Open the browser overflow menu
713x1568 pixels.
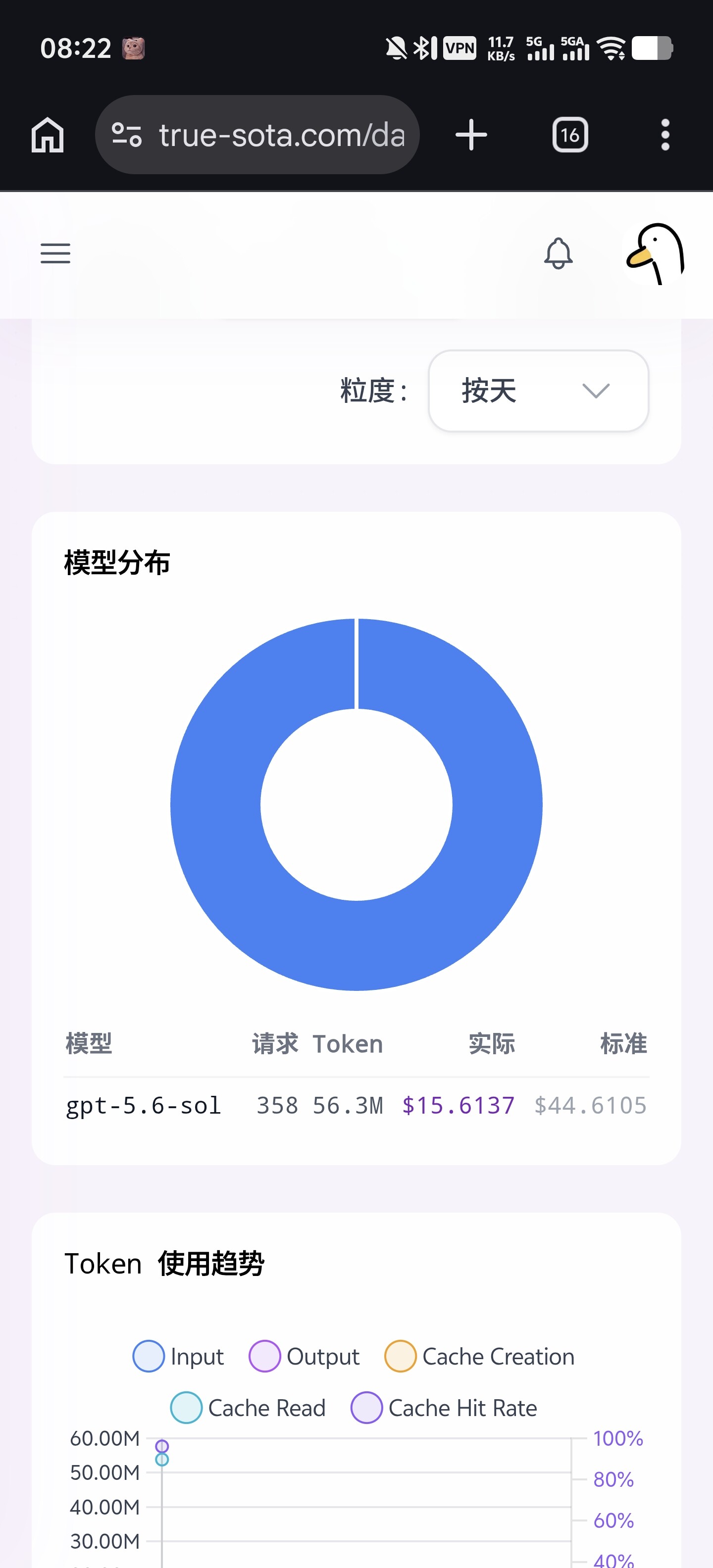coord(665,135)
